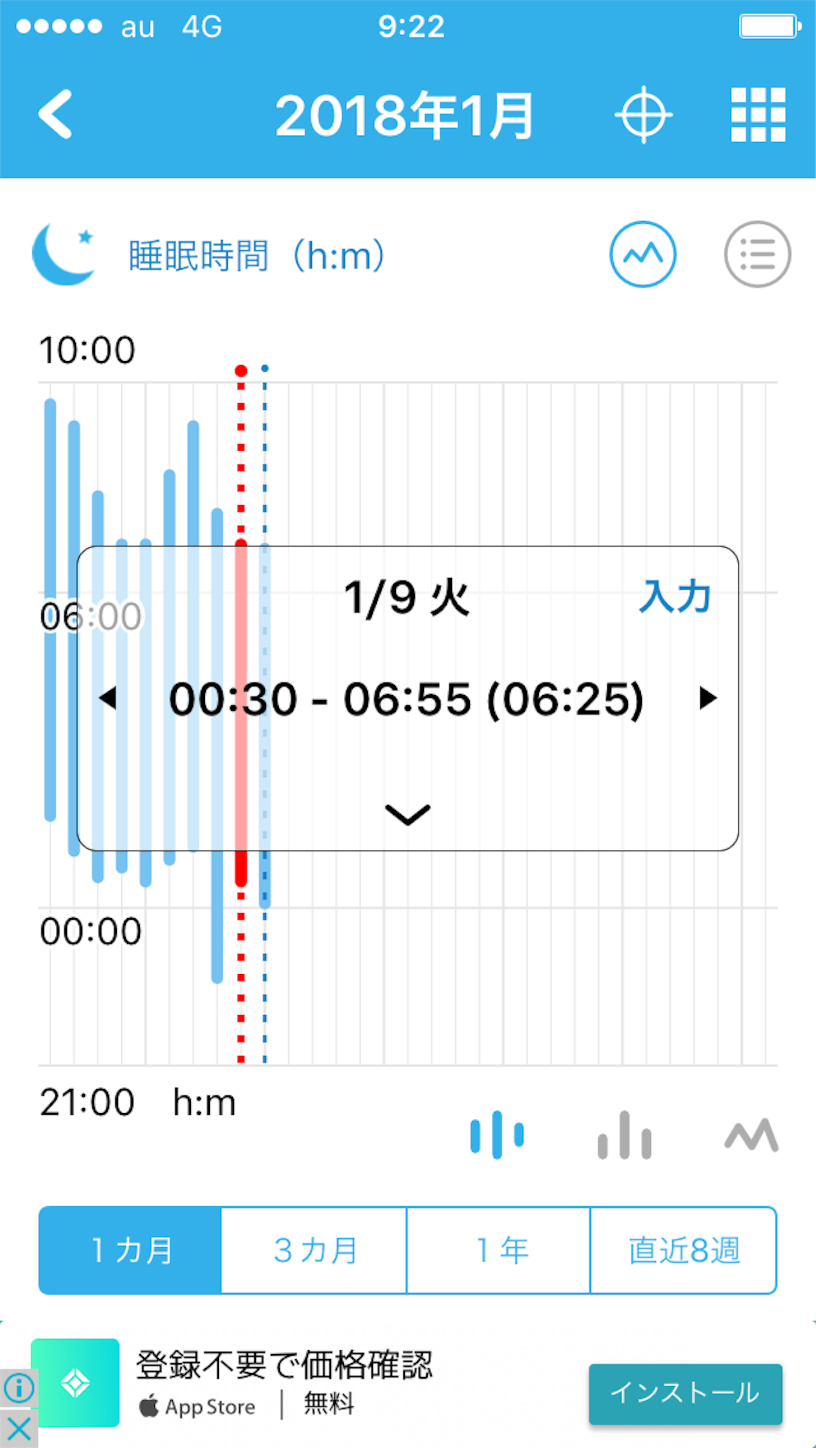The height and width of the screenshot is (1448, 816).
Task: Tap 入力 to enter sleep data
Action: pos(675,597)
